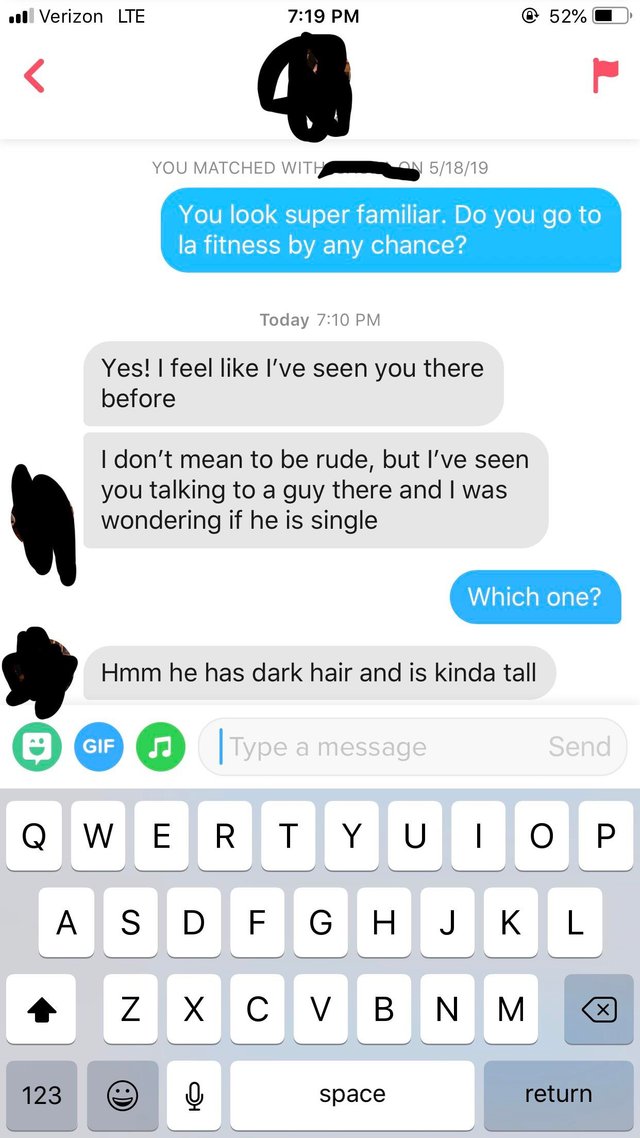Image resolution: width=640 pixels, height=1138 pixels.
Task: Open the GIF picker
Action: [x=99, y=746]
